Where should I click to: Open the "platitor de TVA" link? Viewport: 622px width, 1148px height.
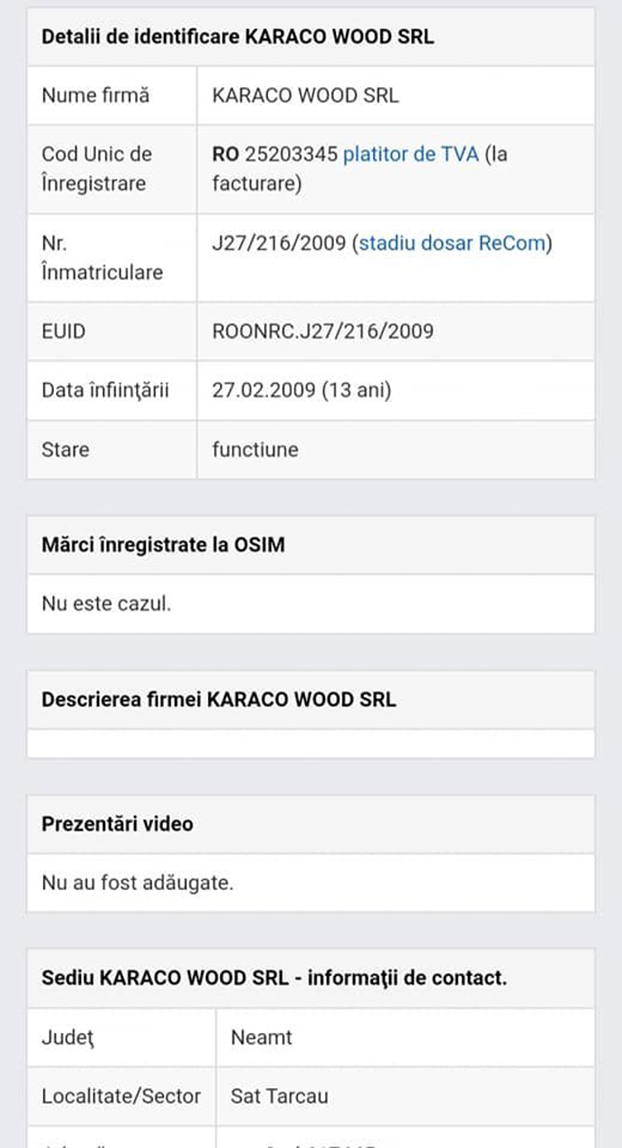coord(410,154)
